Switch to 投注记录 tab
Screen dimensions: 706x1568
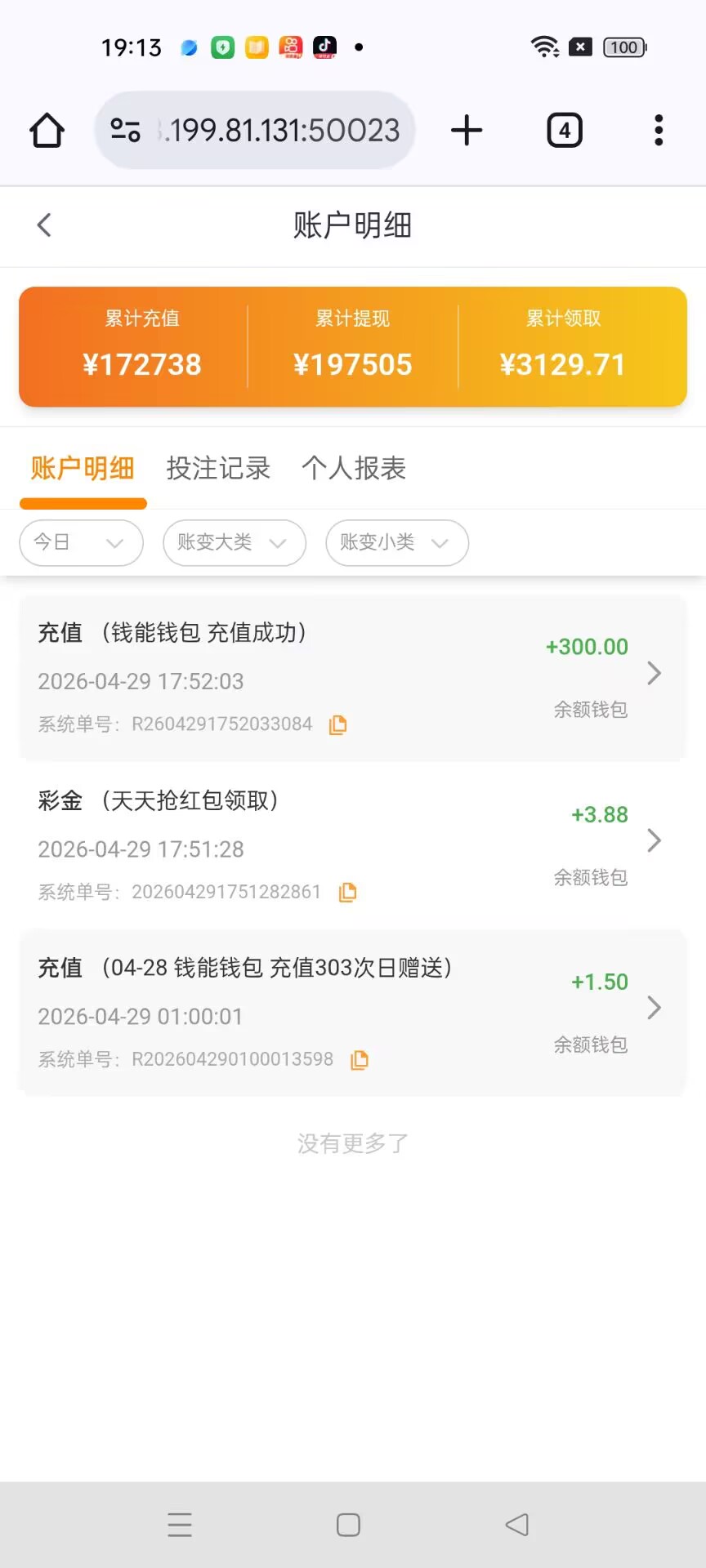coord(218,469)
